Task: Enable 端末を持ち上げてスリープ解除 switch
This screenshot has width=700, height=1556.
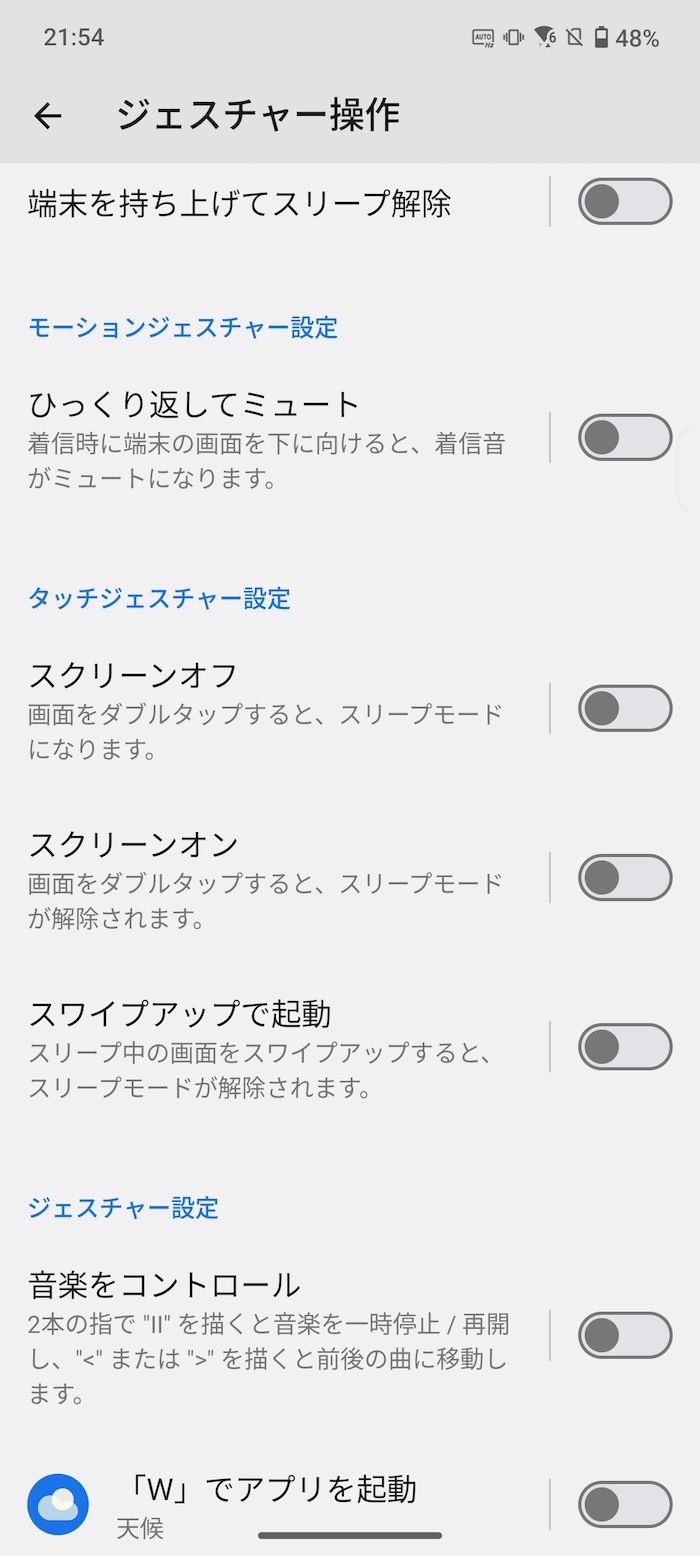Action: (625, 201)
